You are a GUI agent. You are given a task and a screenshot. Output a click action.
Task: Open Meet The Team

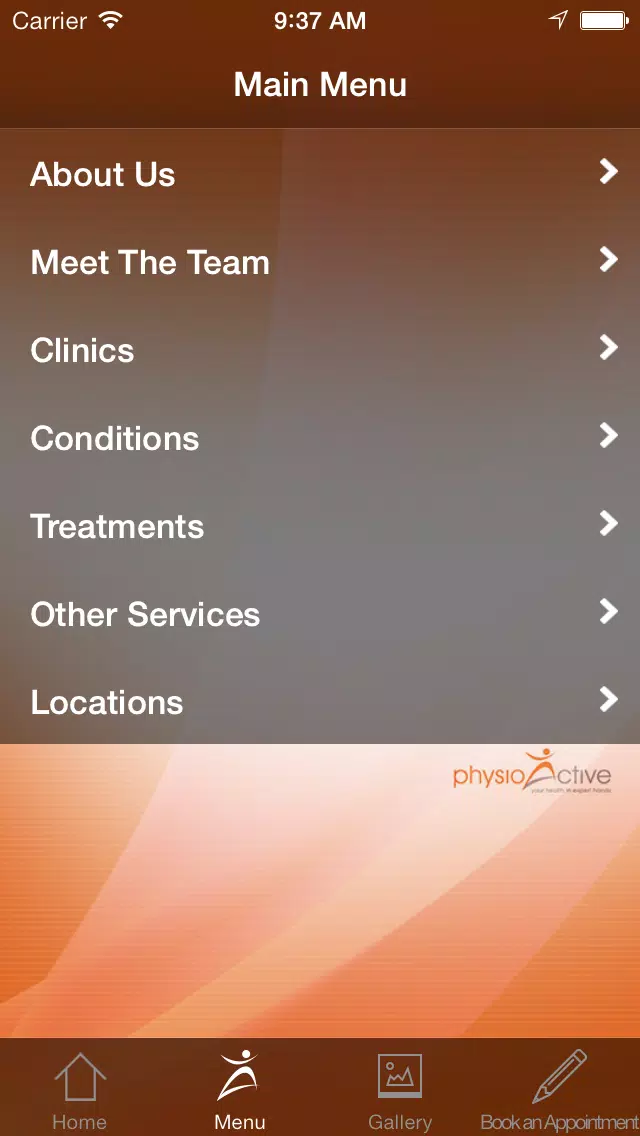[x=320, y=262]
